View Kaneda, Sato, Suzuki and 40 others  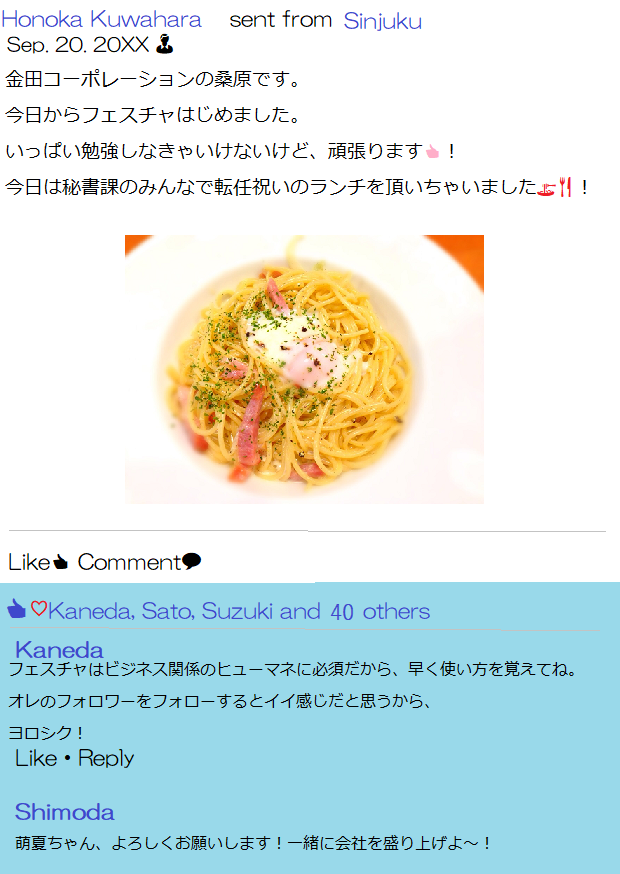pos(239,611)
